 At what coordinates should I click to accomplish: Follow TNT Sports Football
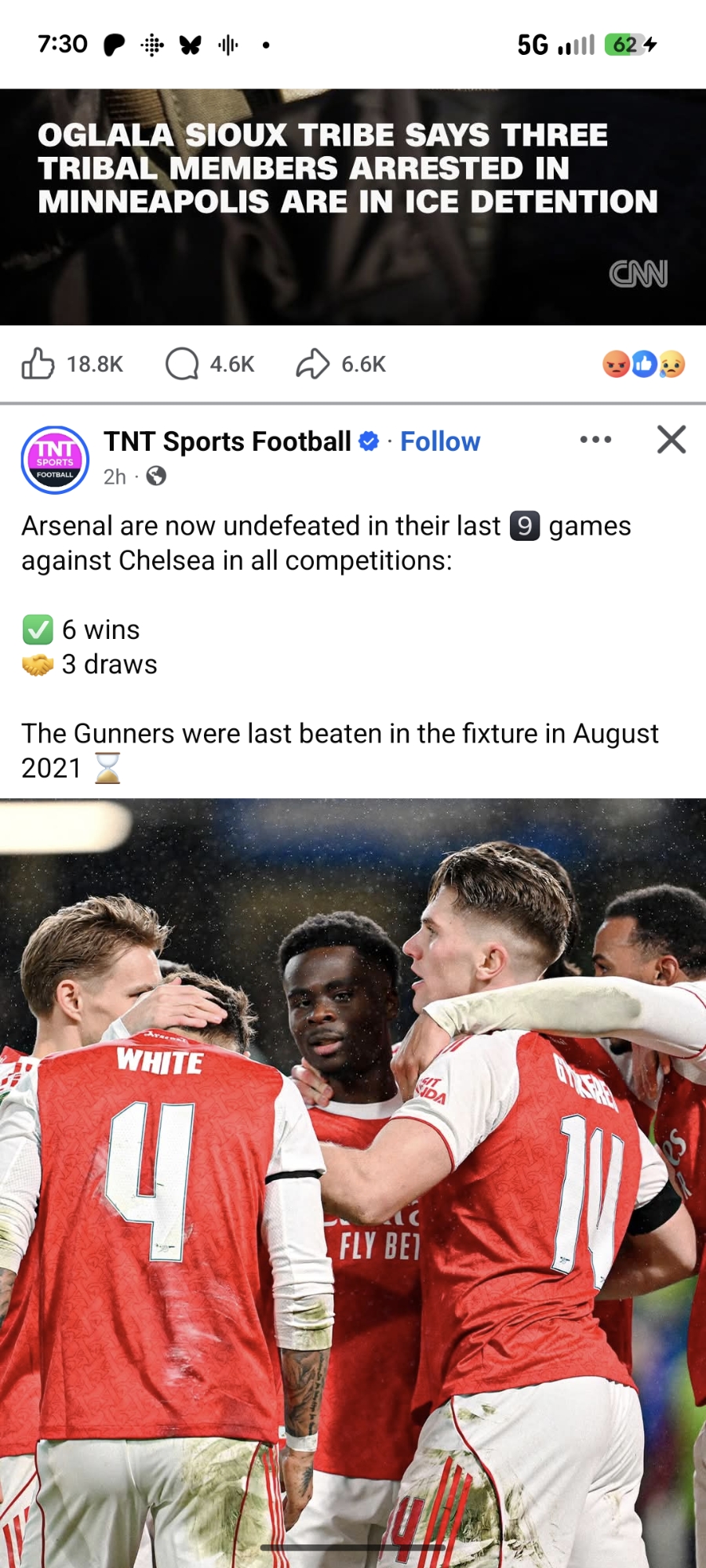(x=439, y=441)
